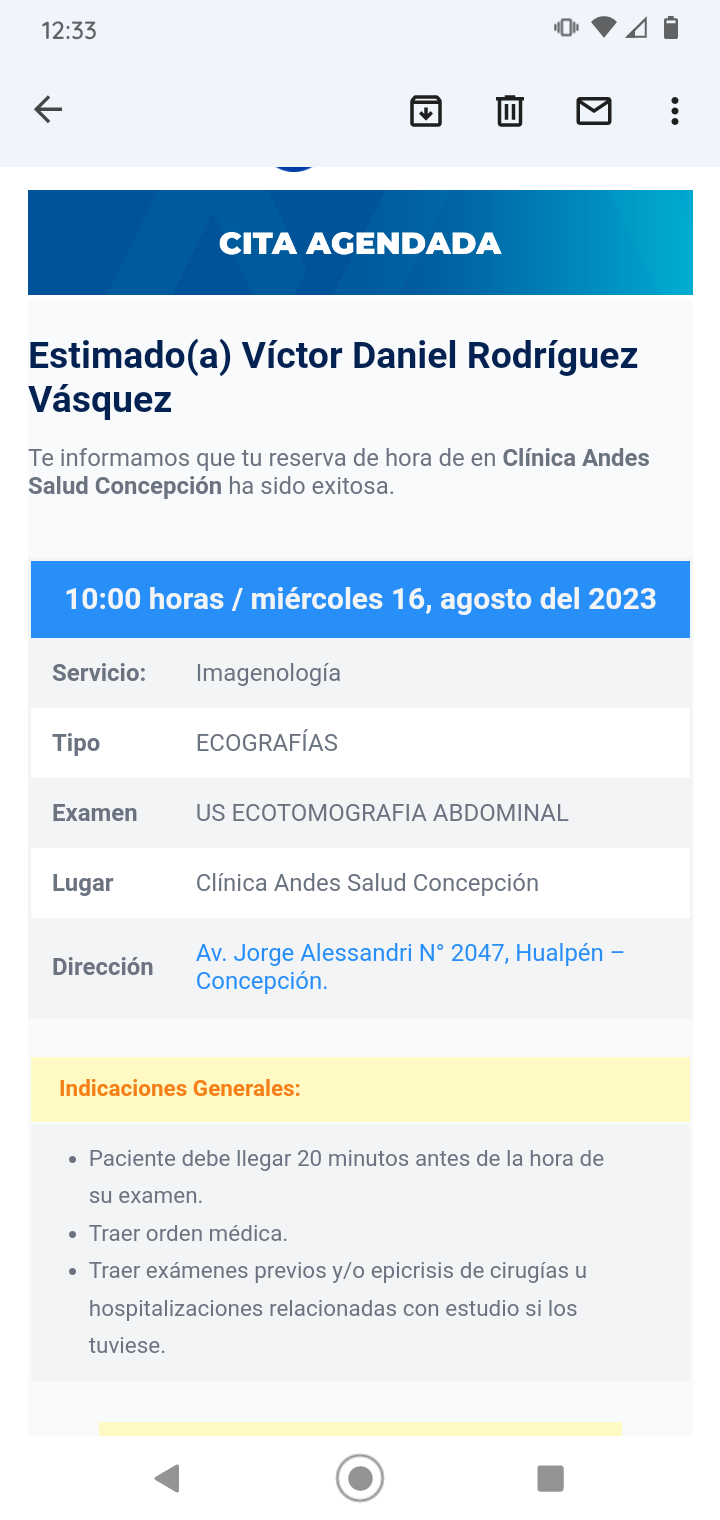Tap the system home button
The width and height of the screenshot is (720, 1520).
click(360, 1478)
